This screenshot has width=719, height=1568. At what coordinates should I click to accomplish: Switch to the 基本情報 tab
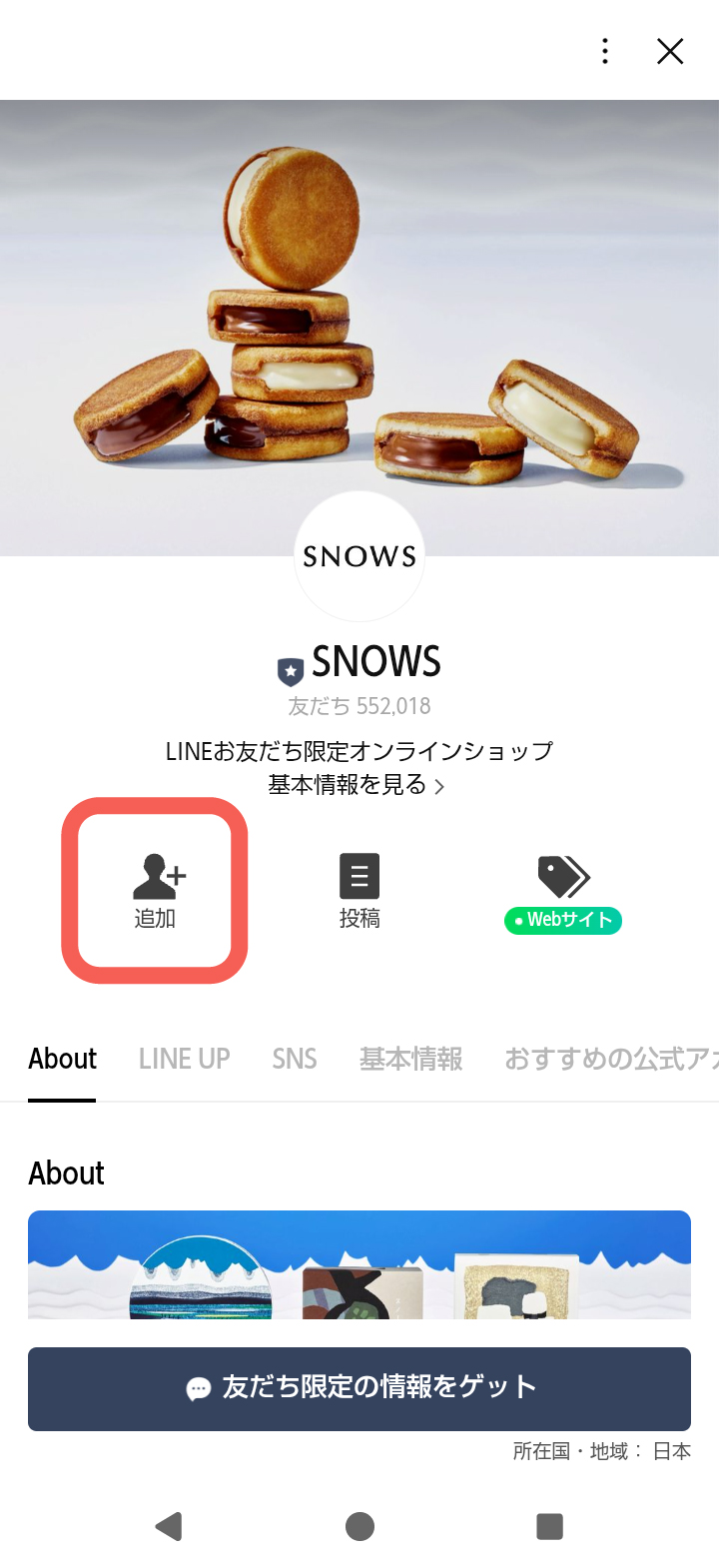[x=410, y=1059]
